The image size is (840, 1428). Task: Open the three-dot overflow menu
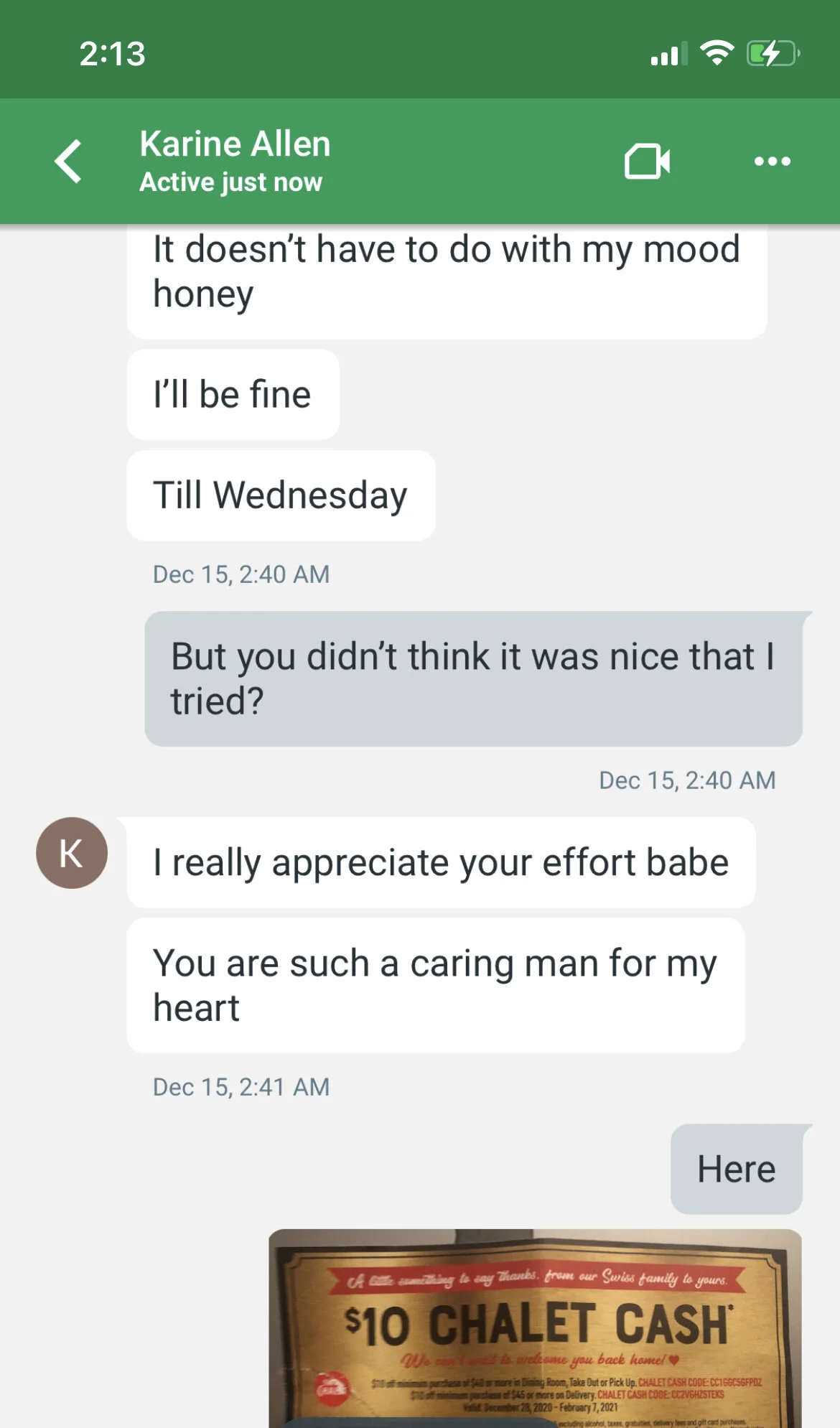coord(773,162)
